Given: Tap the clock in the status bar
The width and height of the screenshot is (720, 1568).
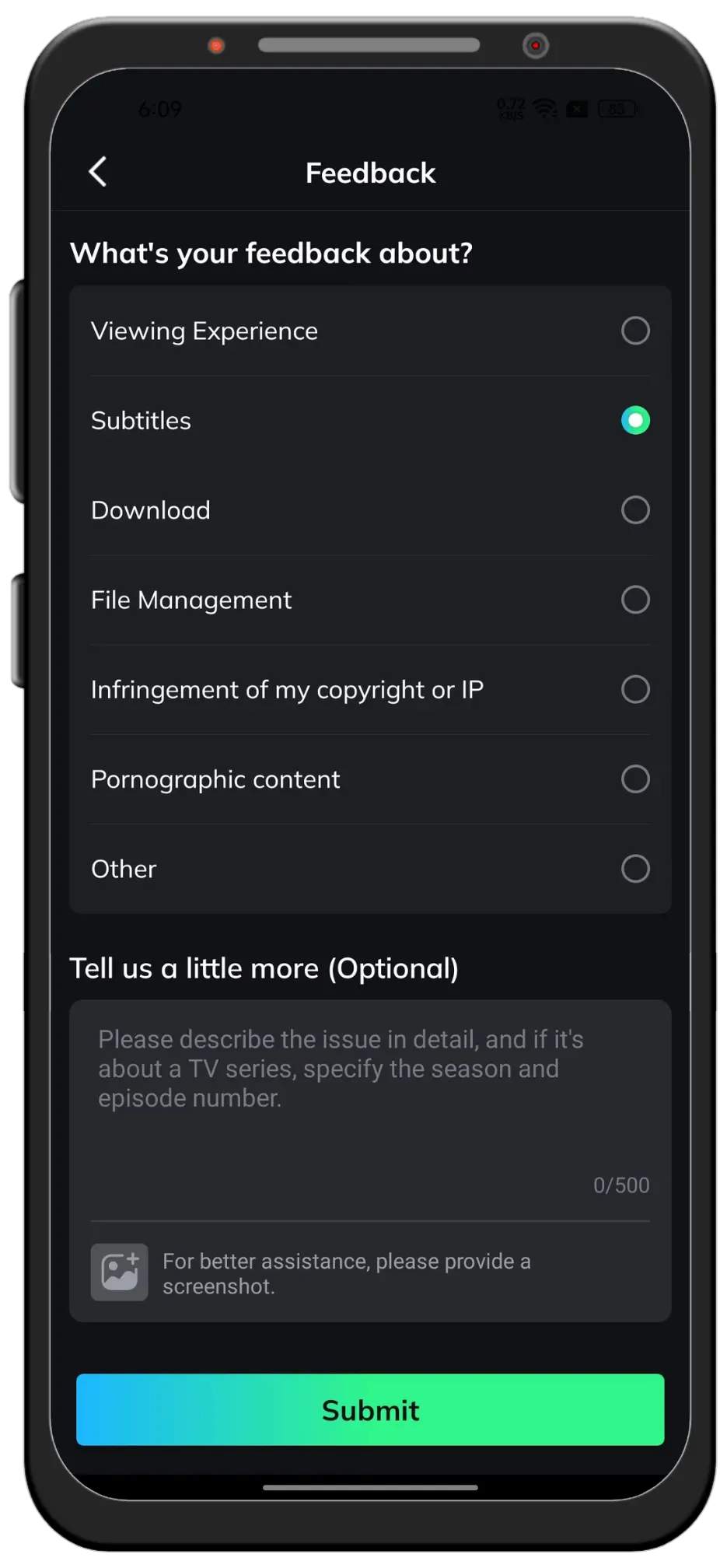Looking at the screenshot, I should click(159, 108).
